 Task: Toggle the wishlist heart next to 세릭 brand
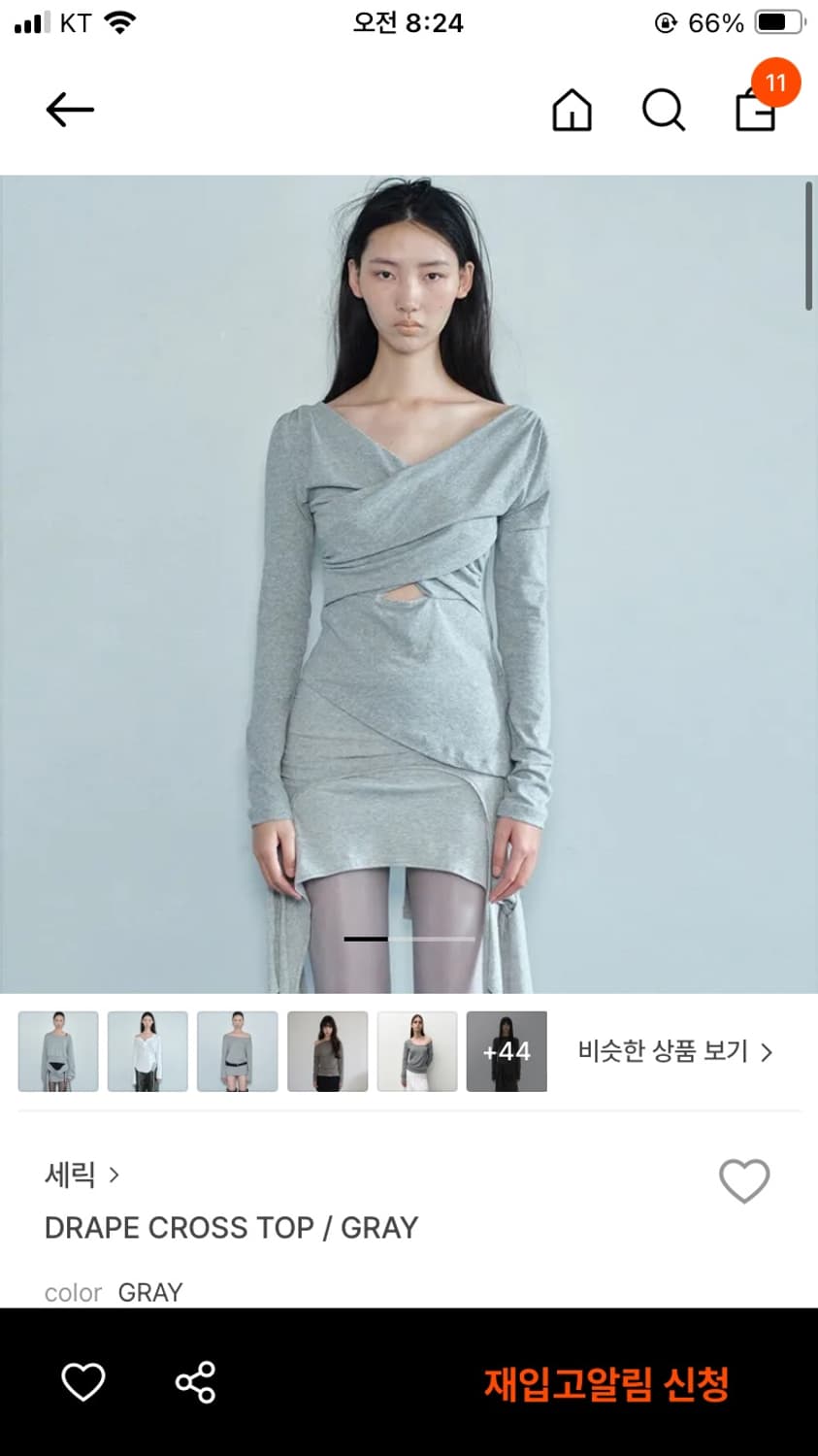[x=744, y=1182]
